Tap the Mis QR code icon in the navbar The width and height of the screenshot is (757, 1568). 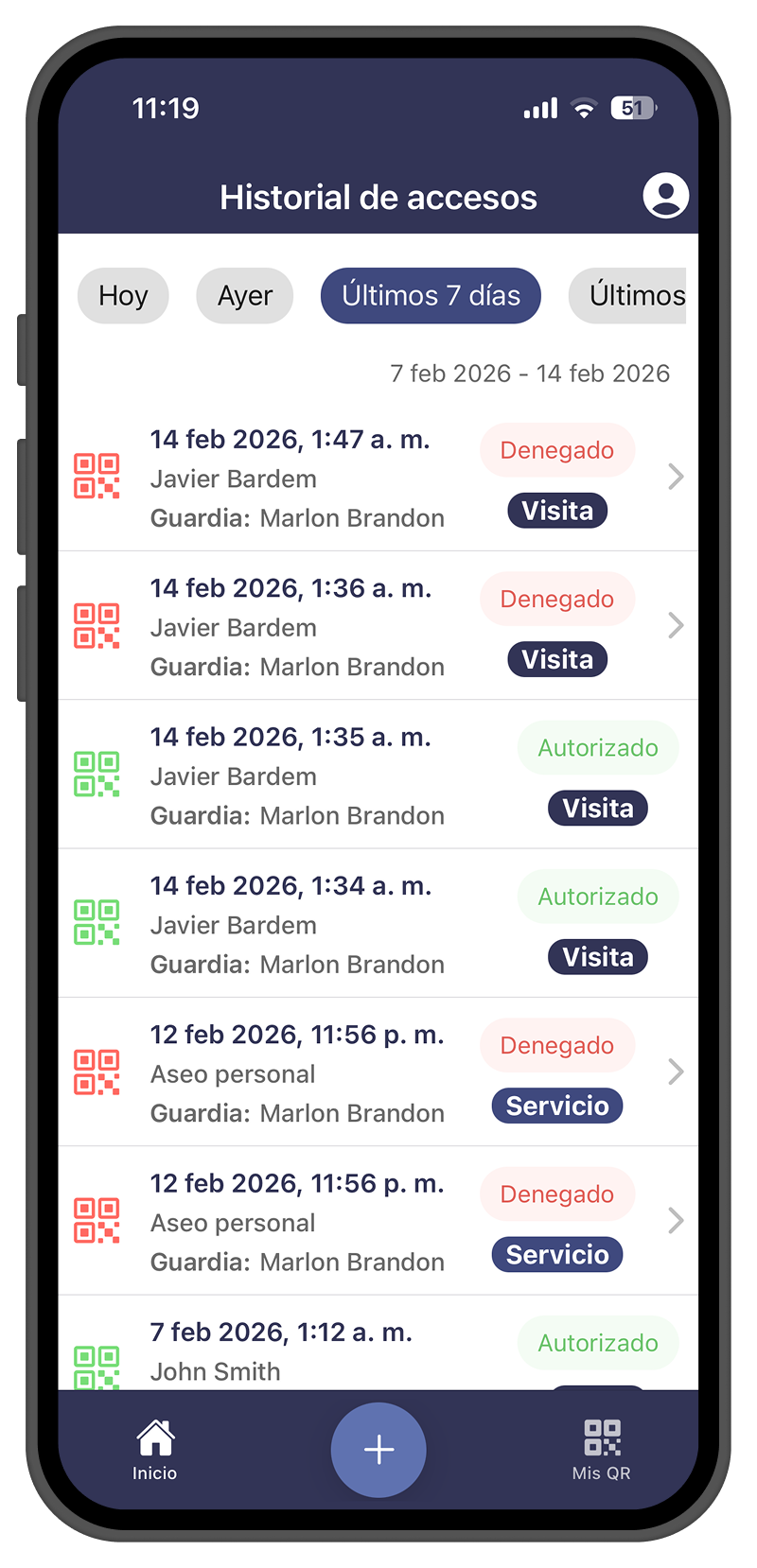click(601, 1436)
